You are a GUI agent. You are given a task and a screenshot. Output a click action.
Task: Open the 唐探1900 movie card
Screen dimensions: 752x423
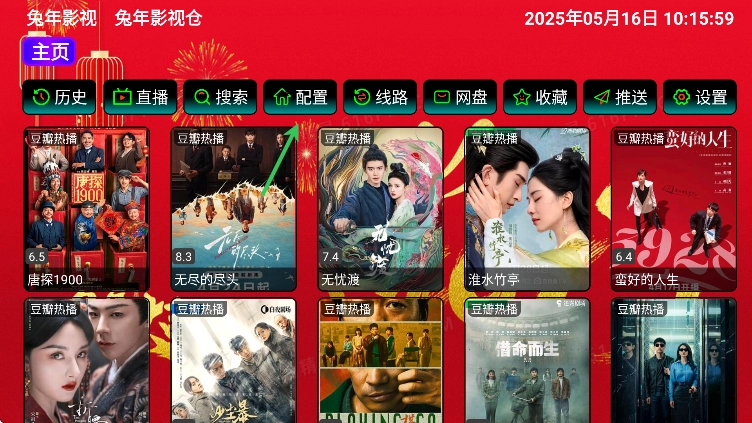(86, 209)
